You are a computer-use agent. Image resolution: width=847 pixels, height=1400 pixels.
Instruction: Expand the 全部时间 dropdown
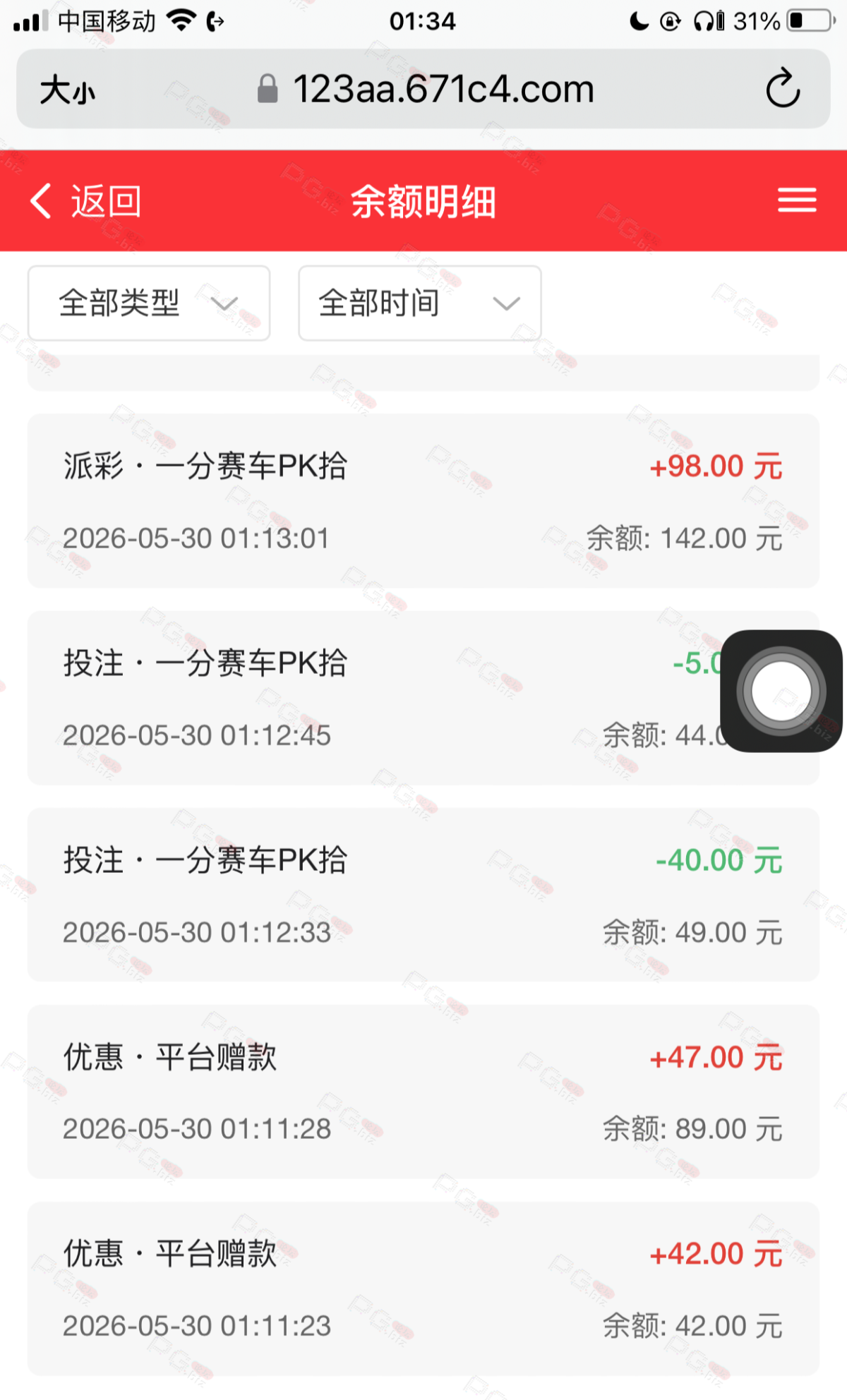coord(420,303)
